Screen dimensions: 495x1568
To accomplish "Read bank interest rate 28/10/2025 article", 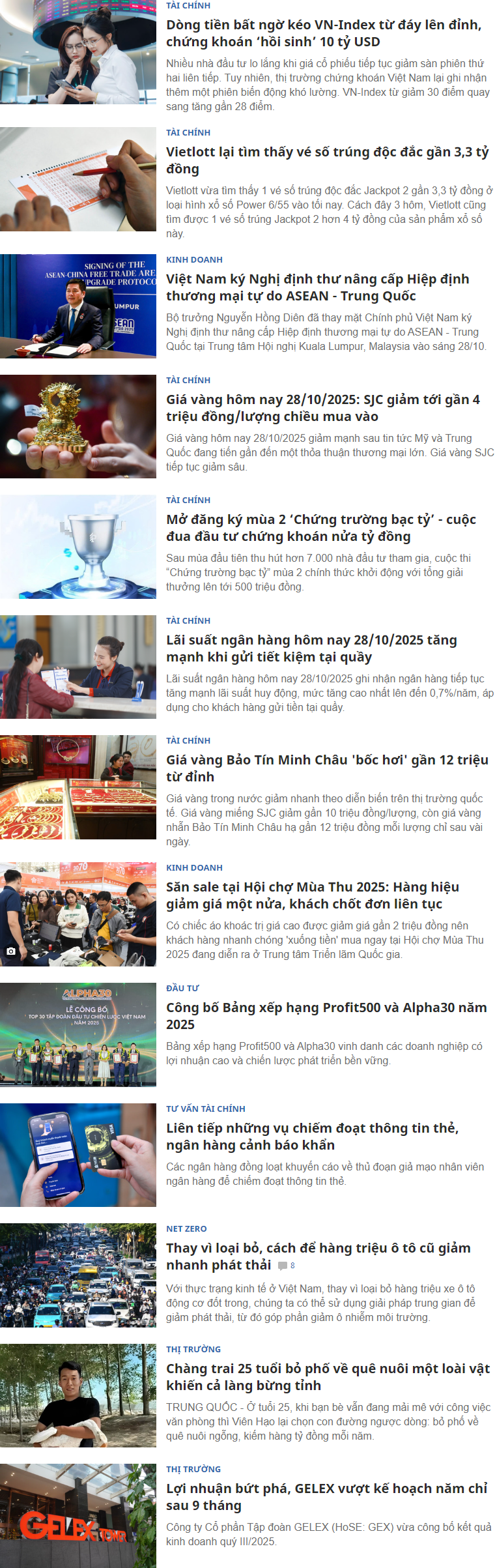I will 311,648.
